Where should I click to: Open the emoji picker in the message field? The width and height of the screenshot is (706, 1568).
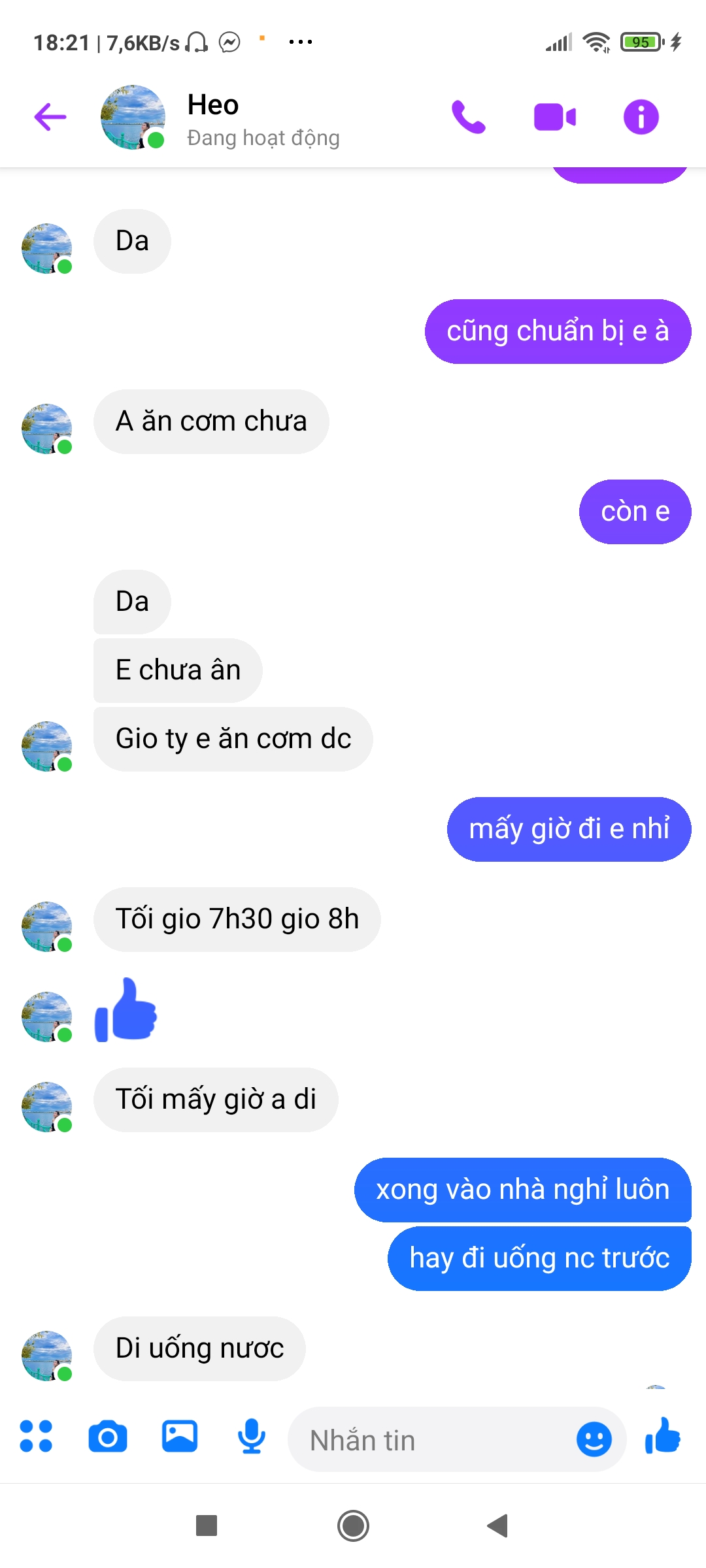(594, 1439)
